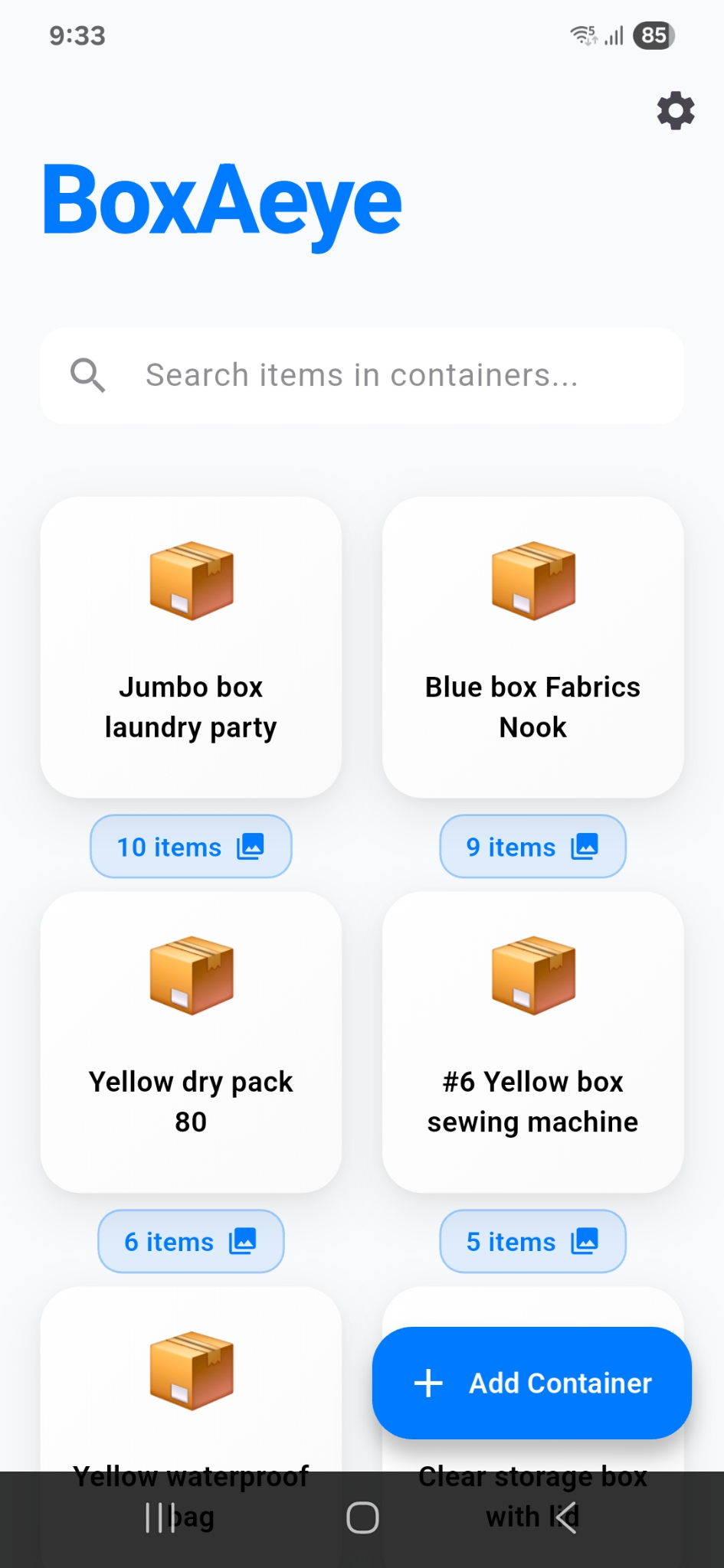Open the box icon for Jumbo box laundry party
This screenshot has height=1568, width=724.
click(190, 582)
